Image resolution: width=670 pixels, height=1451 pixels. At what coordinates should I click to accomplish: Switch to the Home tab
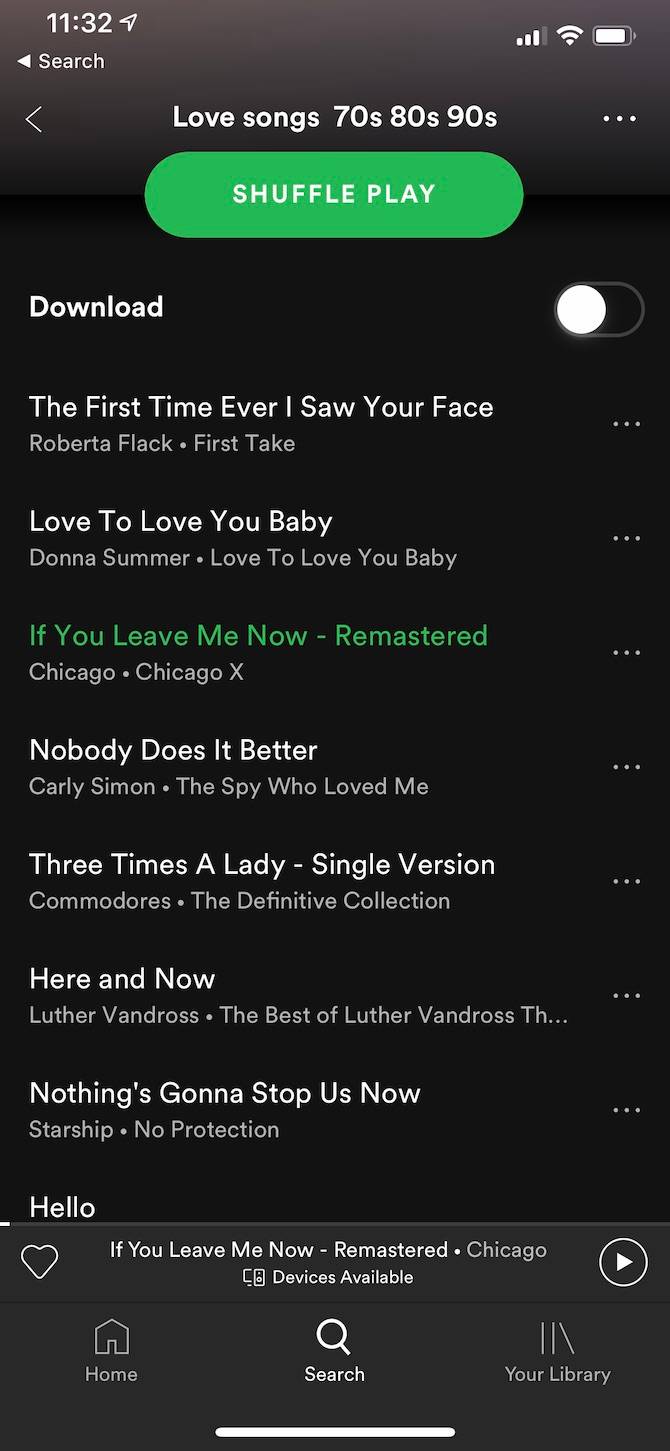[111, 1351]
